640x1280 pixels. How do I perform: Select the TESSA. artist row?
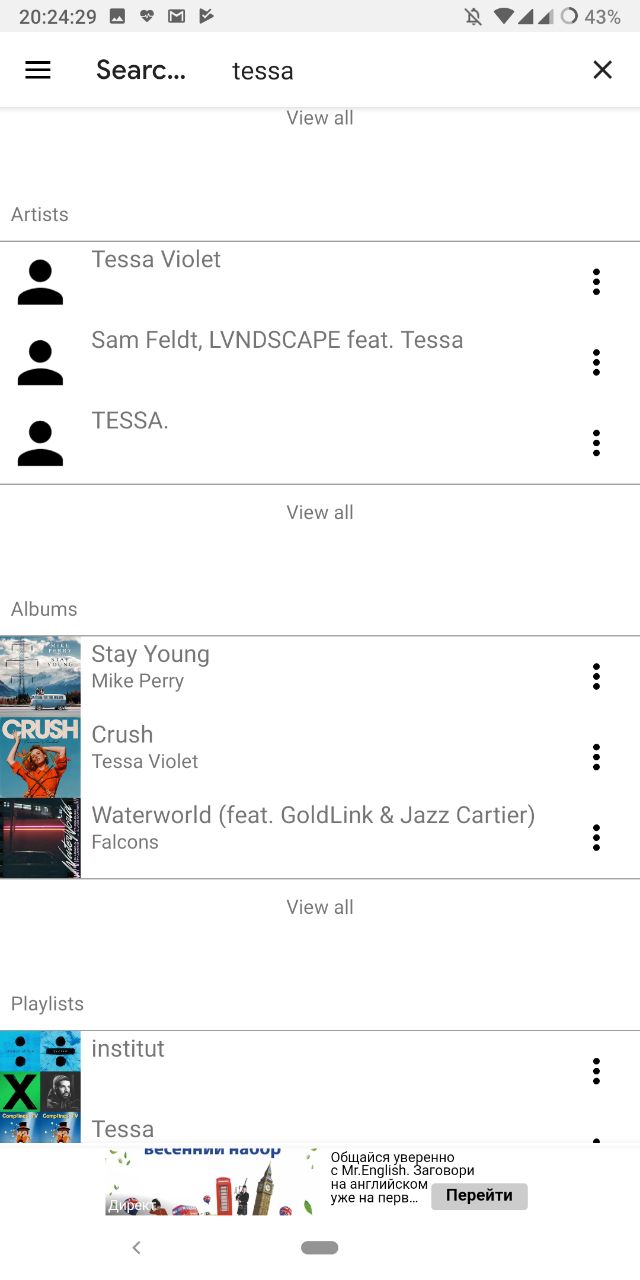[x=320, y=443]
